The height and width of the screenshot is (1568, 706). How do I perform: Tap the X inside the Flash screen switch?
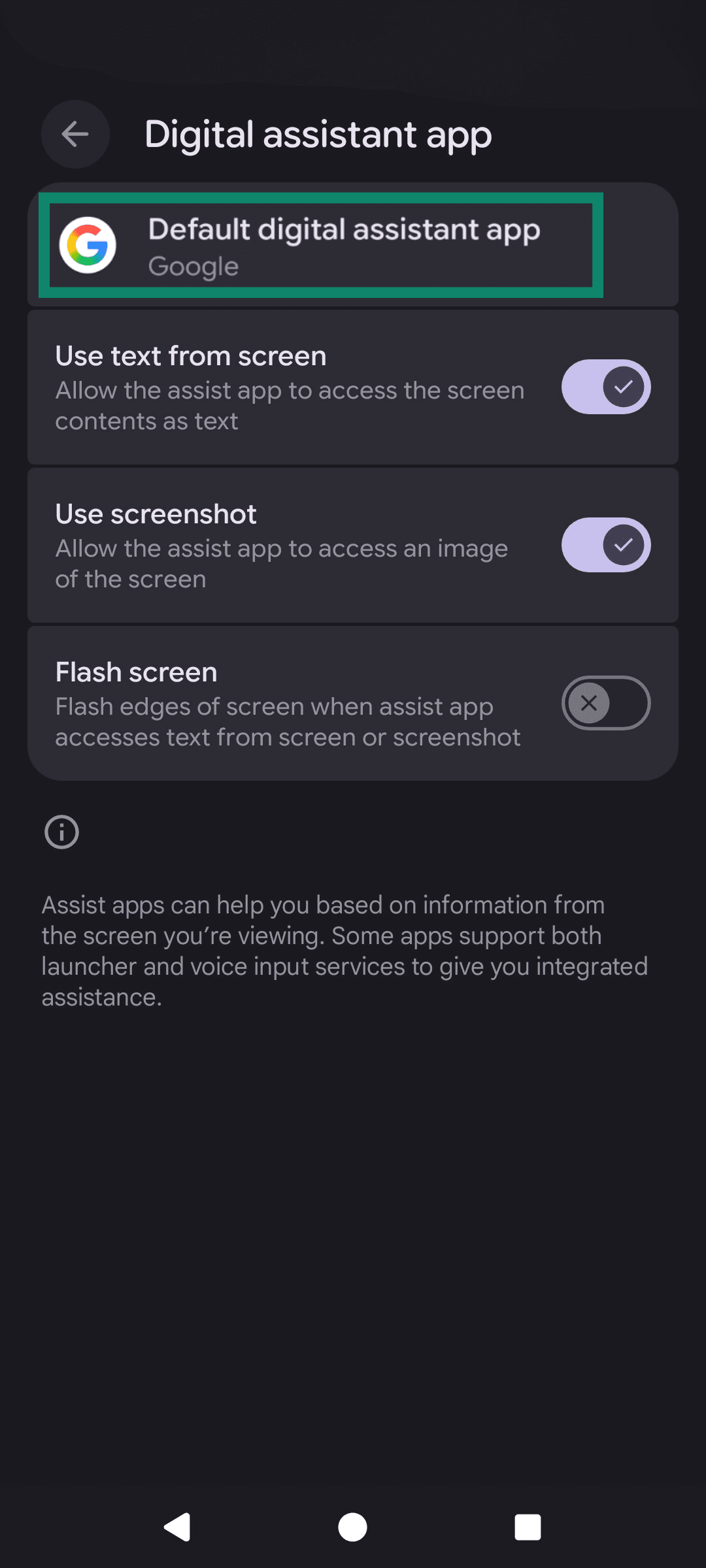[589, 704]
